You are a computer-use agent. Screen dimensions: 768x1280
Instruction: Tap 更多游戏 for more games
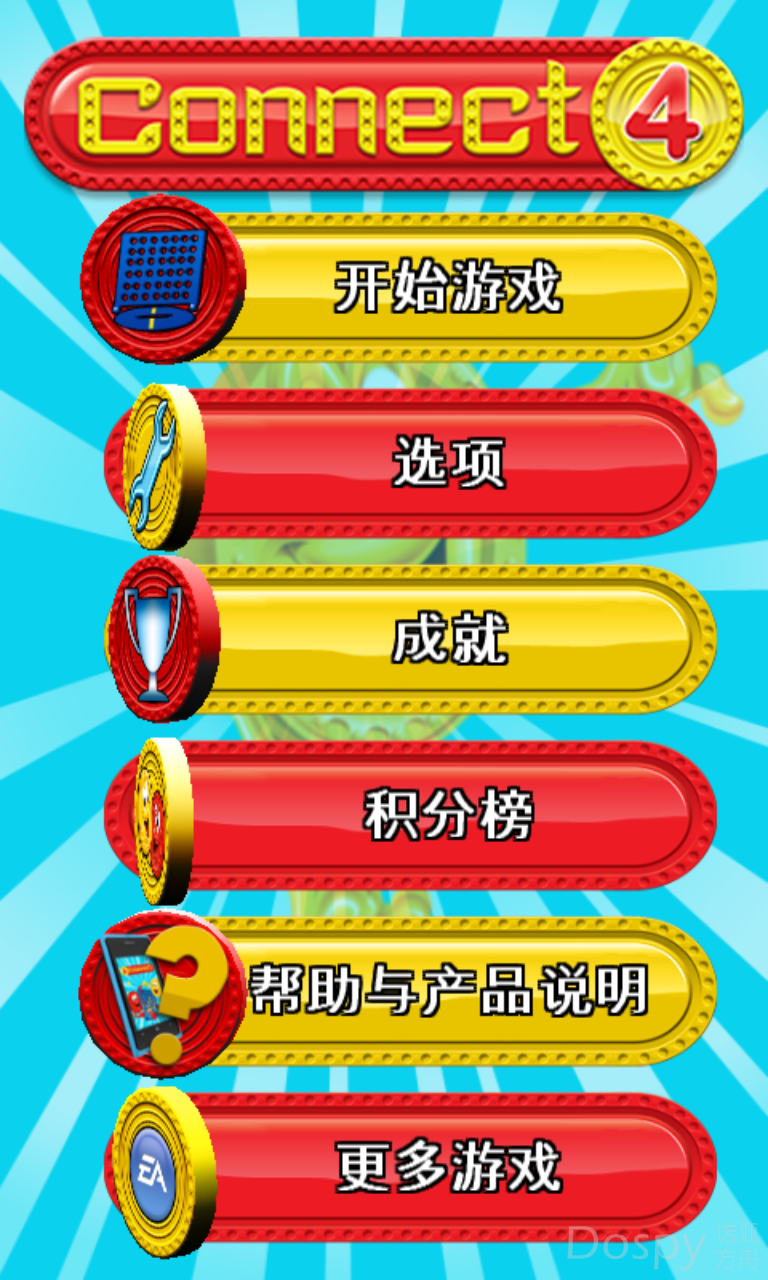[x=447, y=1167]
